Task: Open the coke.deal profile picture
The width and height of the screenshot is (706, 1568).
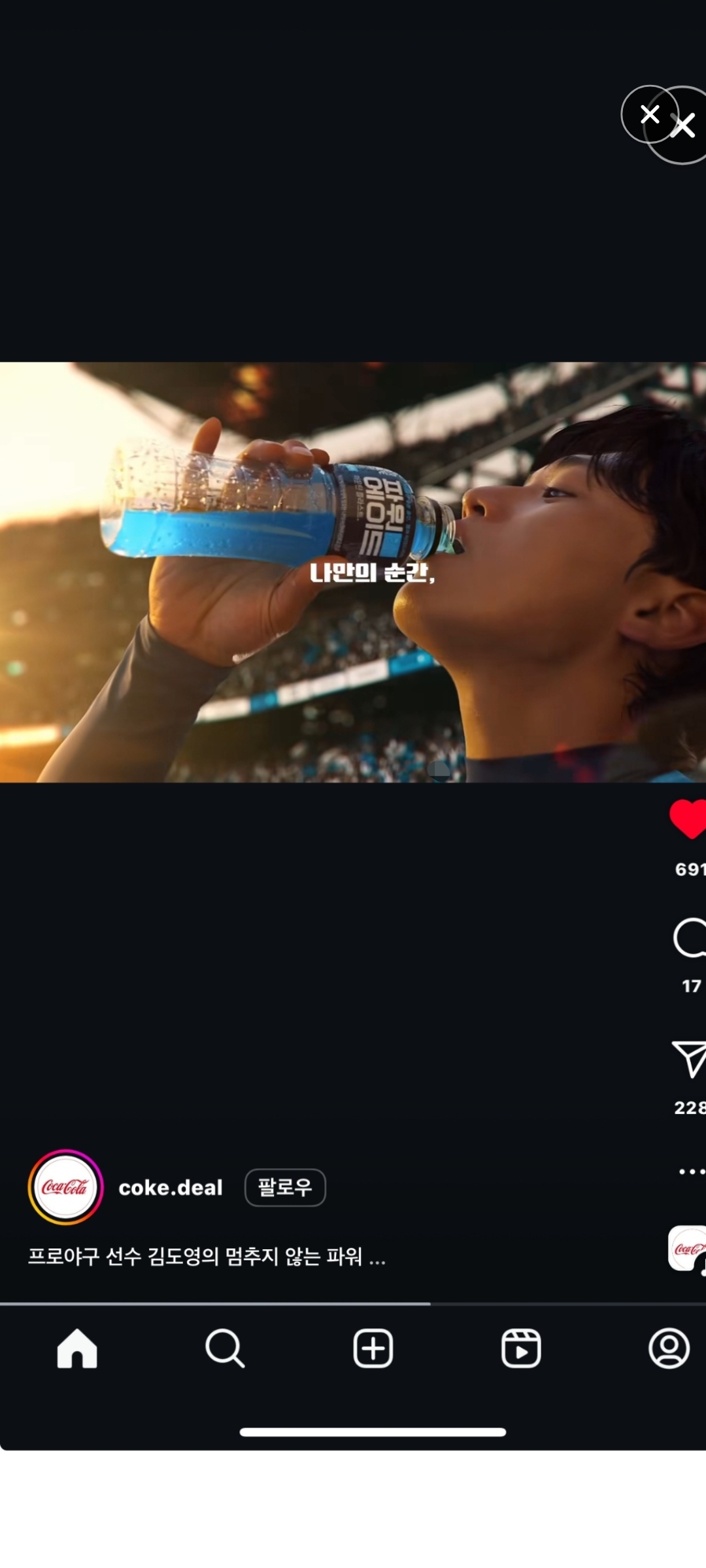Action: coord(65,1187)
